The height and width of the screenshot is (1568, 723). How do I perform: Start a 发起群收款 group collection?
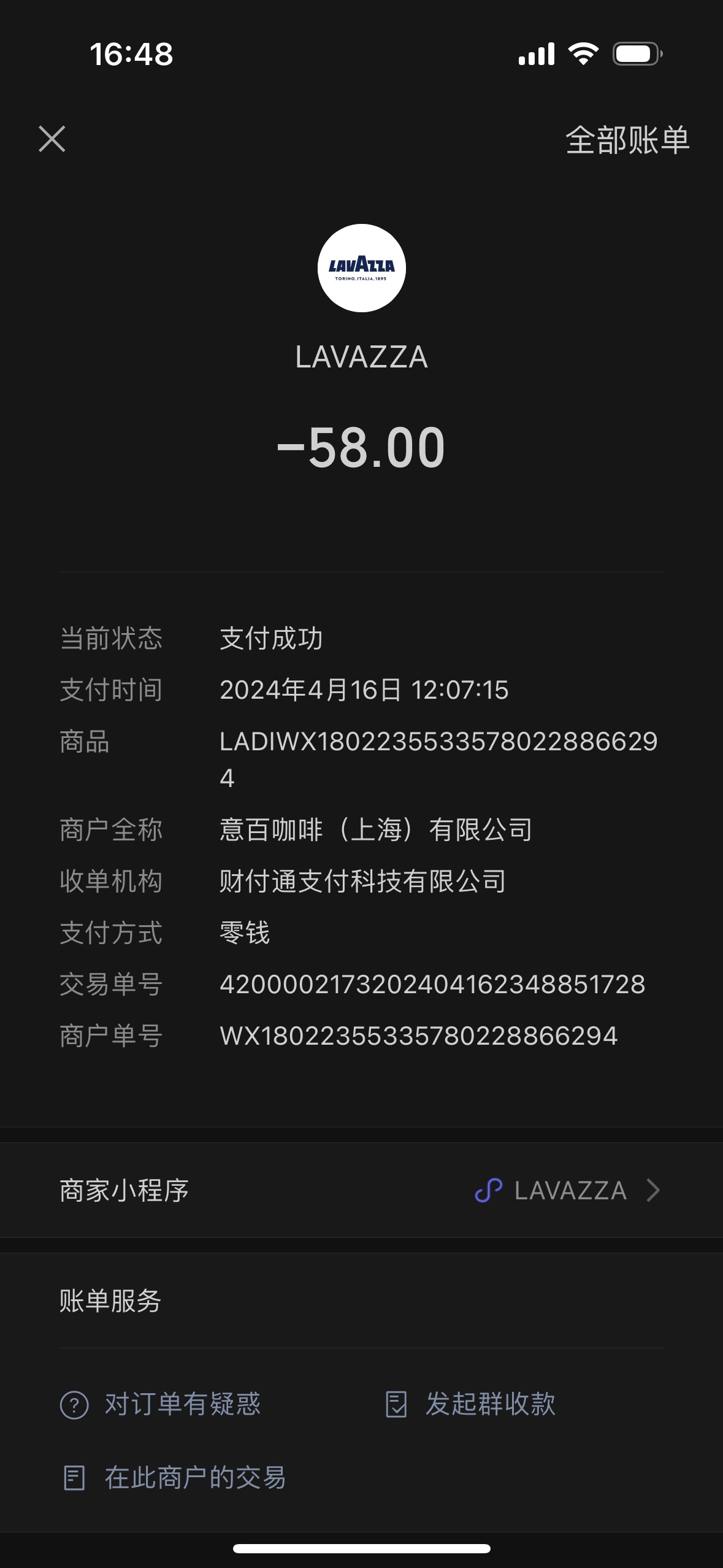coord(470,1404)
